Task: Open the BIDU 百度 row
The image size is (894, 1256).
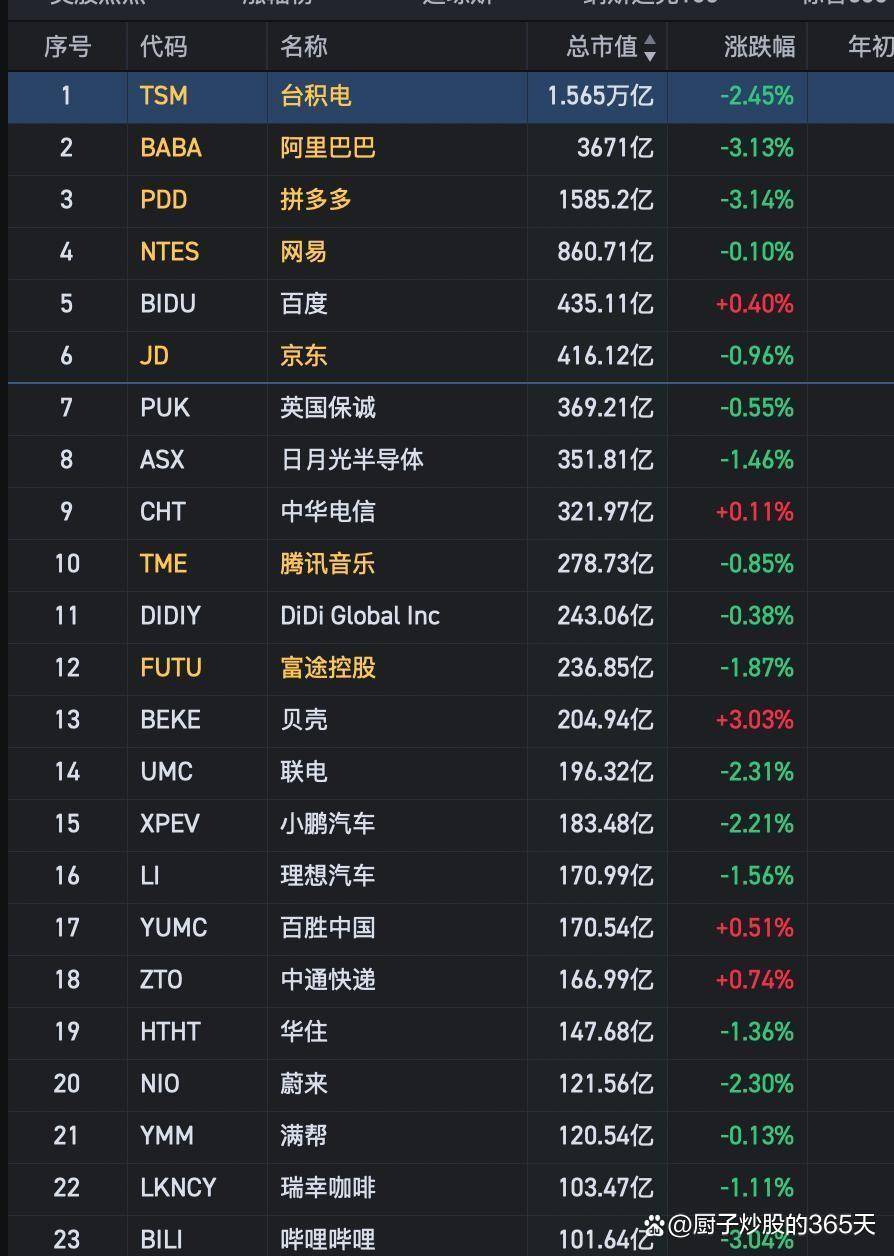Action: pyautogui.click(x=304, y=304)
